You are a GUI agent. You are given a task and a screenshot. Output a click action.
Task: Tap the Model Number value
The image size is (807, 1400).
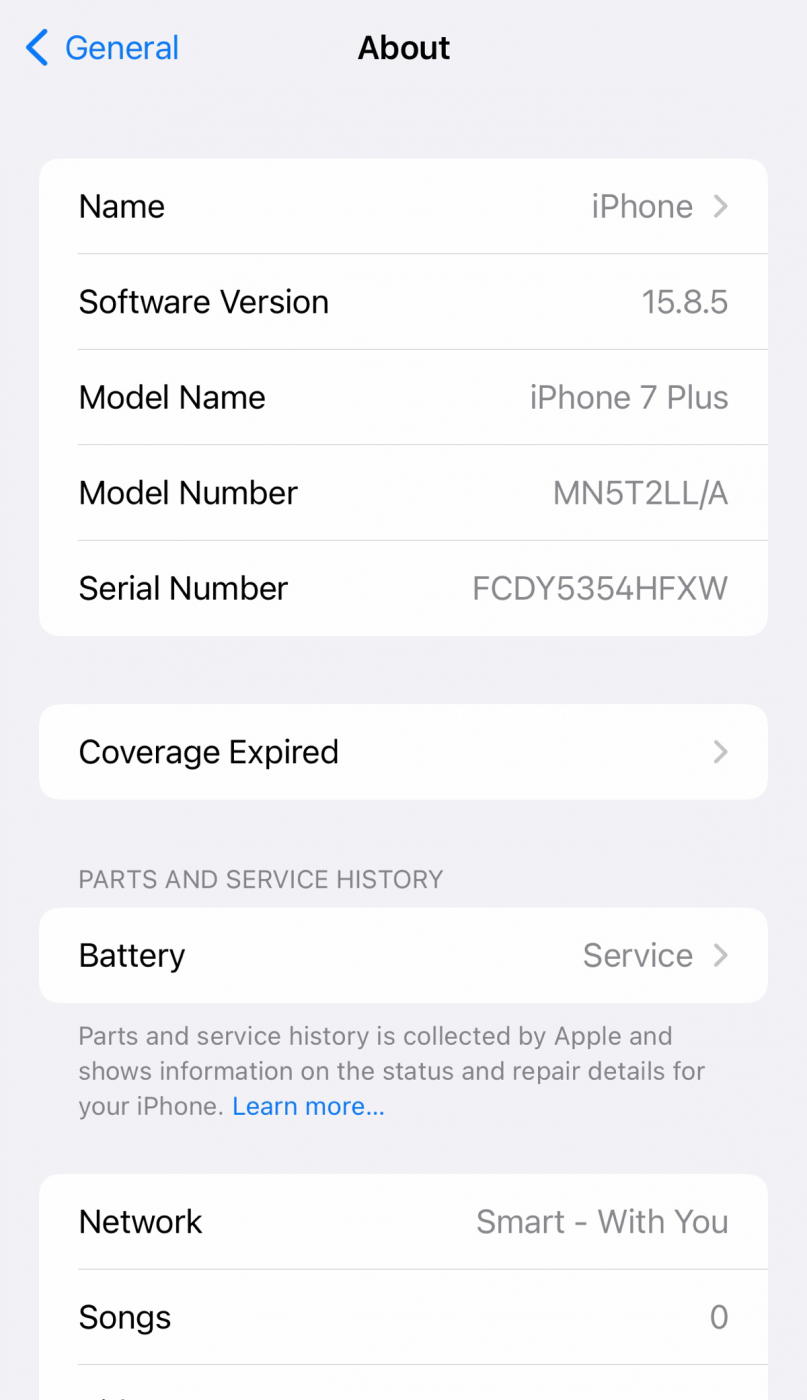point(640,493)
